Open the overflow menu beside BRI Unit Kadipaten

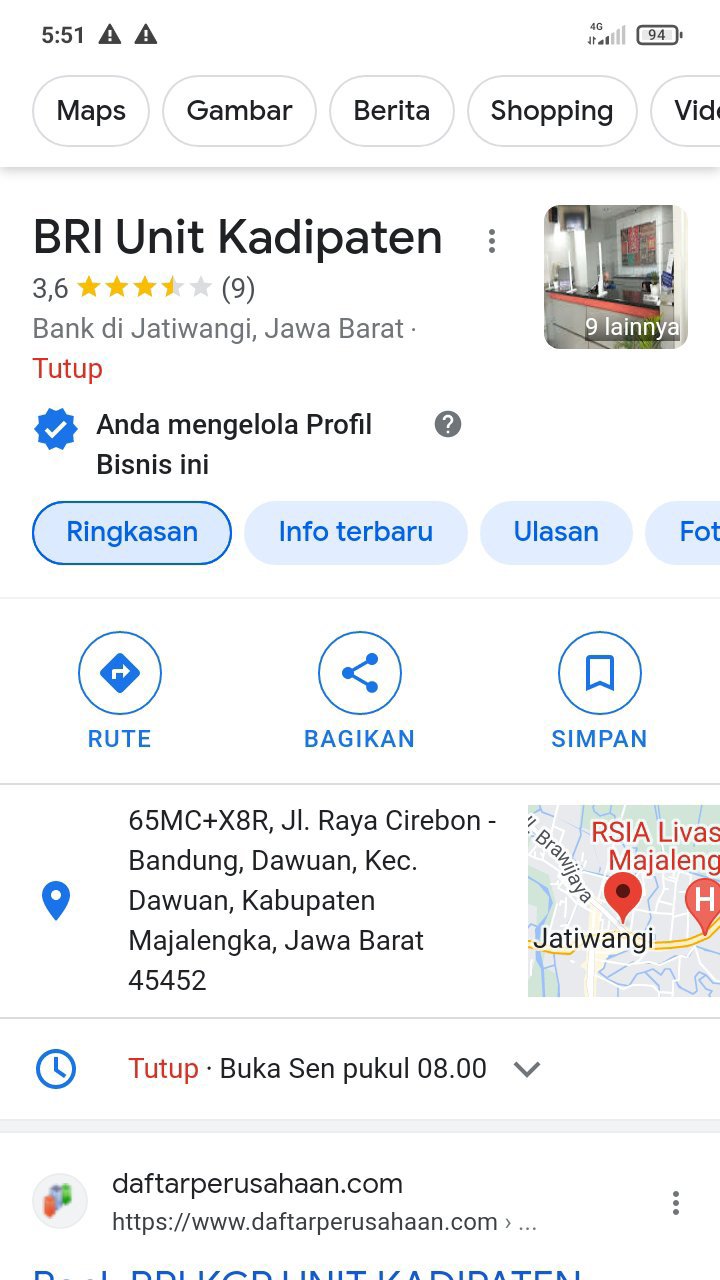pos(491,241)
